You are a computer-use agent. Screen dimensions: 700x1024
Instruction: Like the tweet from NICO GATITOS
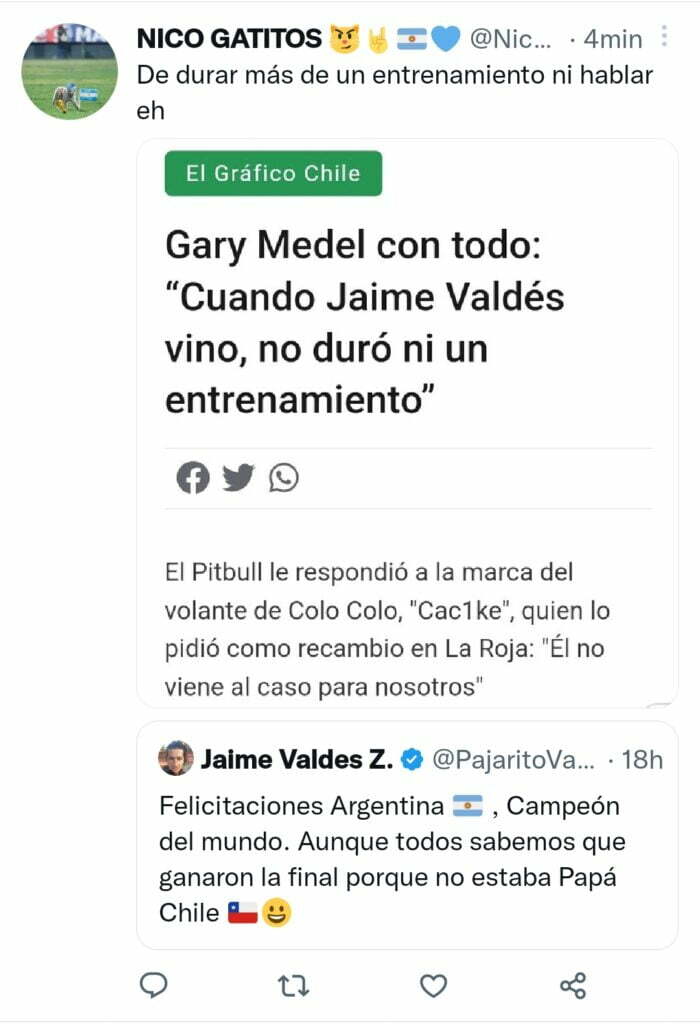[x=433, y=986]
